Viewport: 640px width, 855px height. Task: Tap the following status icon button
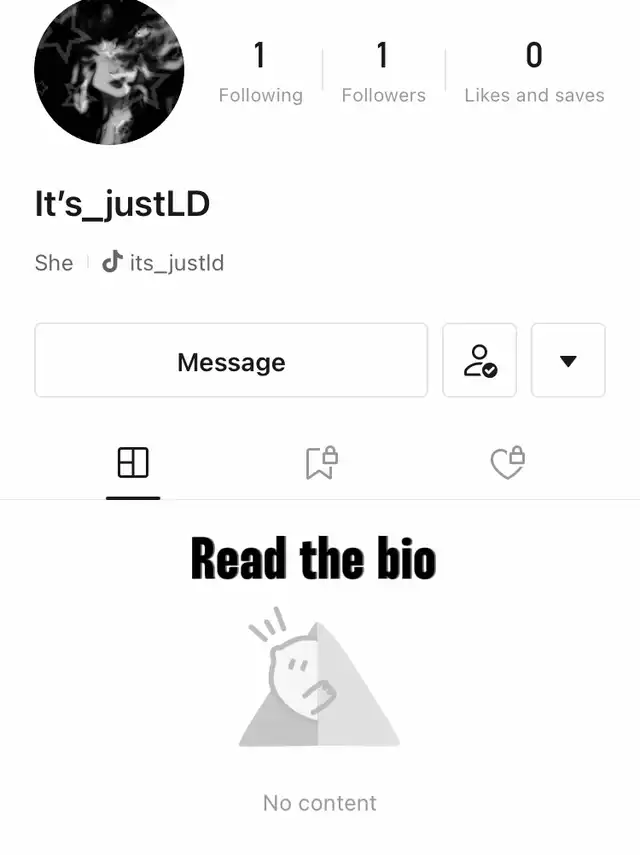coord(480,361)
